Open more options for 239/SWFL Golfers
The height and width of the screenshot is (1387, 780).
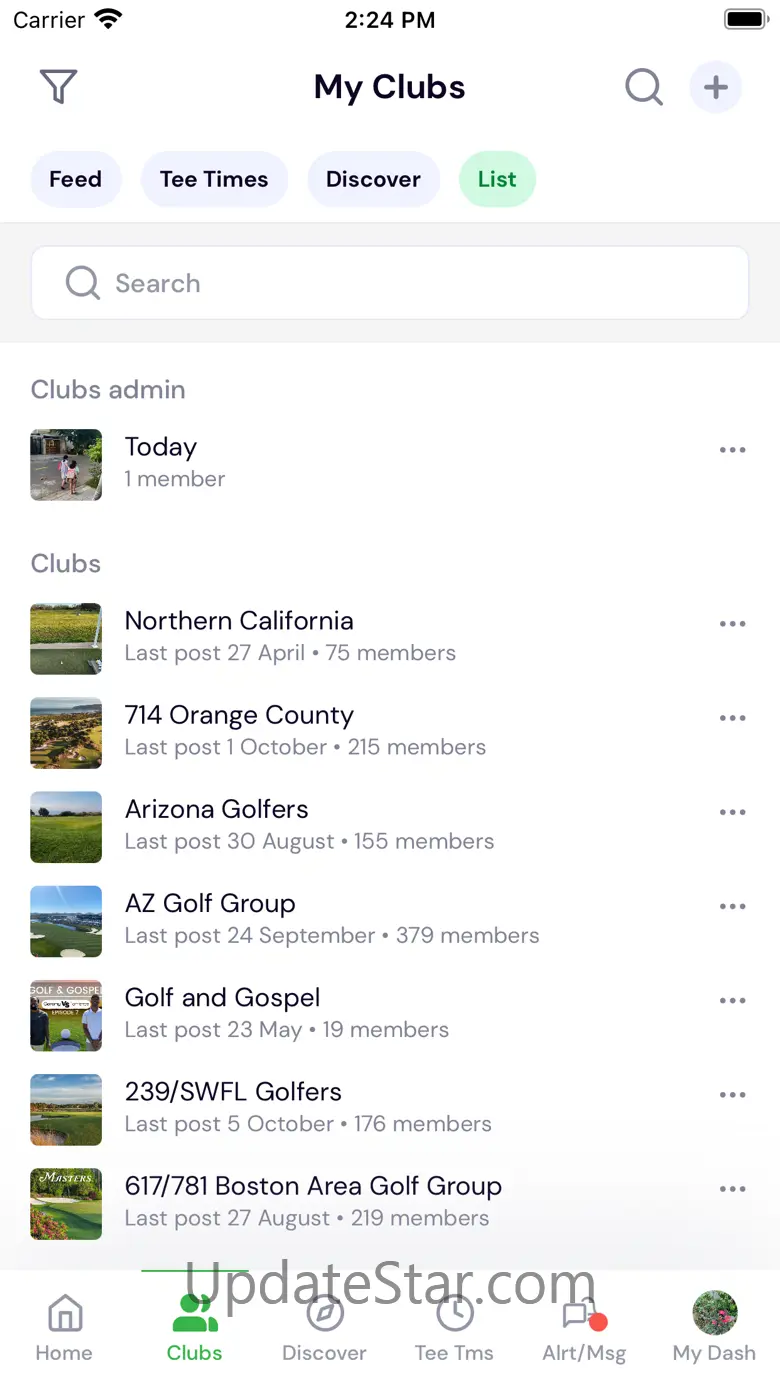(x=732, y=1095)
